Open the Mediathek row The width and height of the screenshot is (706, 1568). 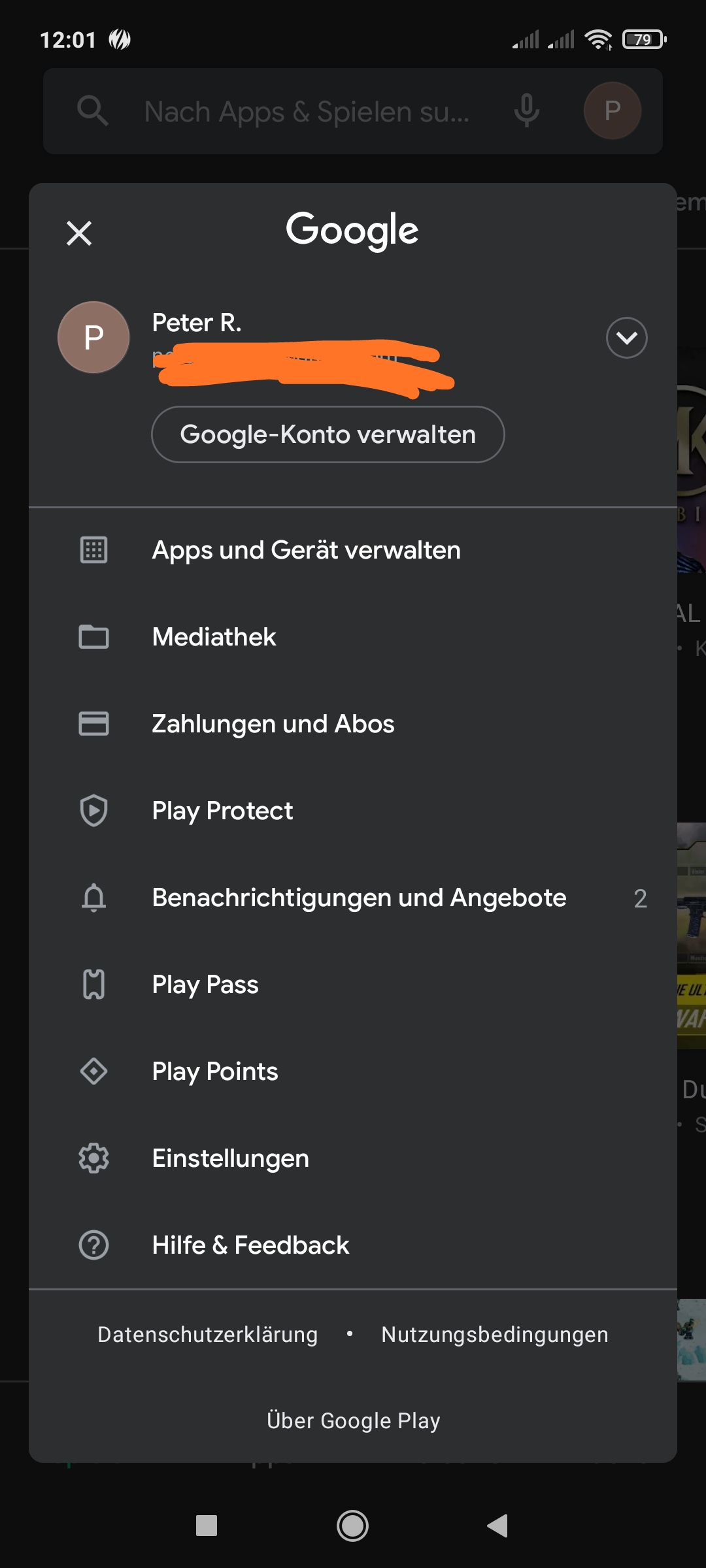tap(214, 637)
